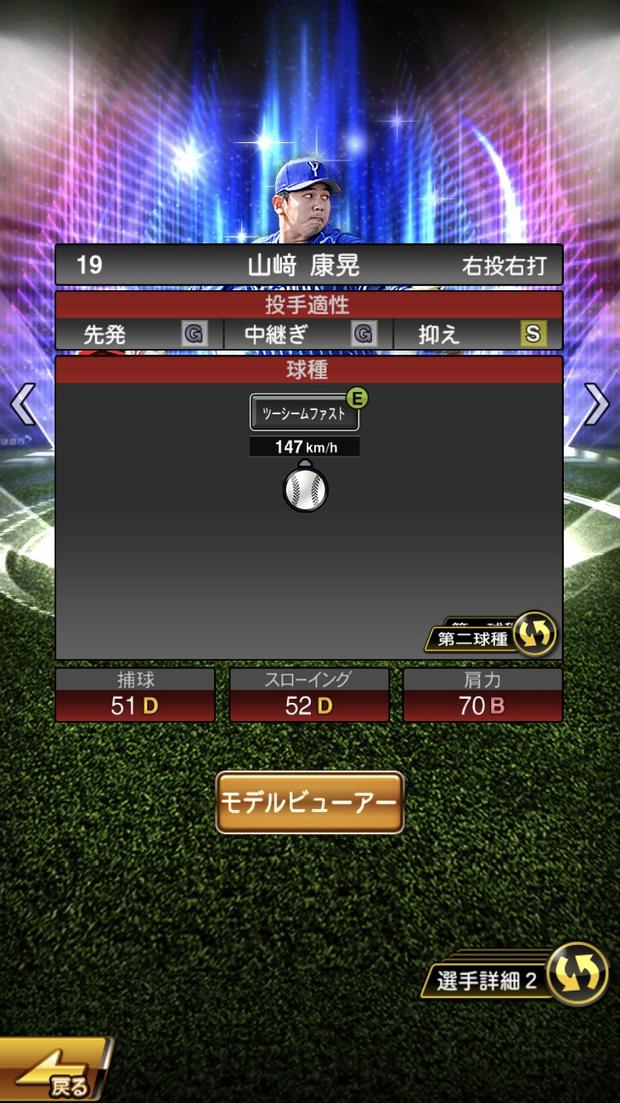
Task: Go to the previous player with left arrow
Action: coord(22,405)
